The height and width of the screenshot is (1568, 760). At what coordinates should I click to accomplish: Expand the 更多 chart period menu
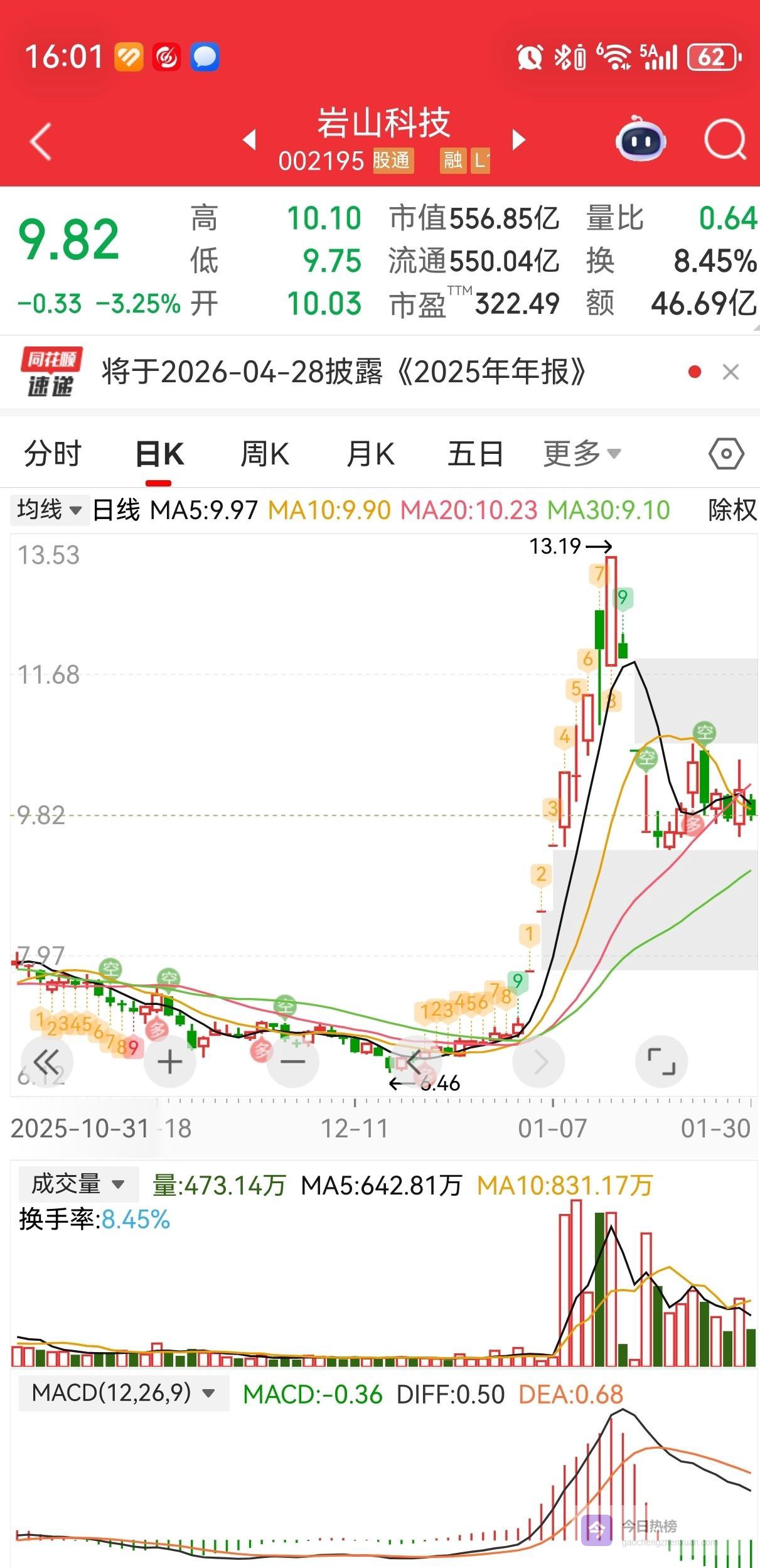click(x=581, y=454)
